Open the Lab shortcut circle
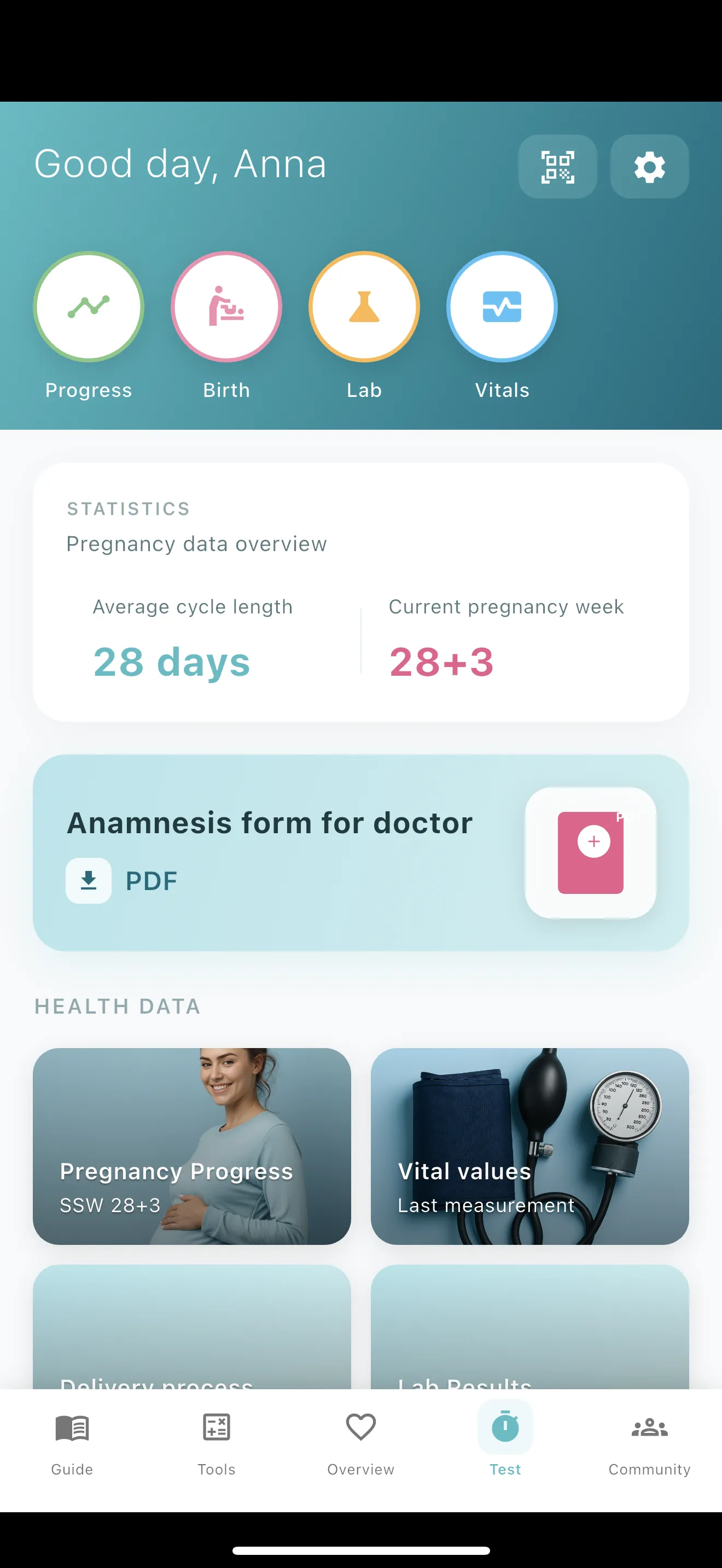 click(364, 307)
